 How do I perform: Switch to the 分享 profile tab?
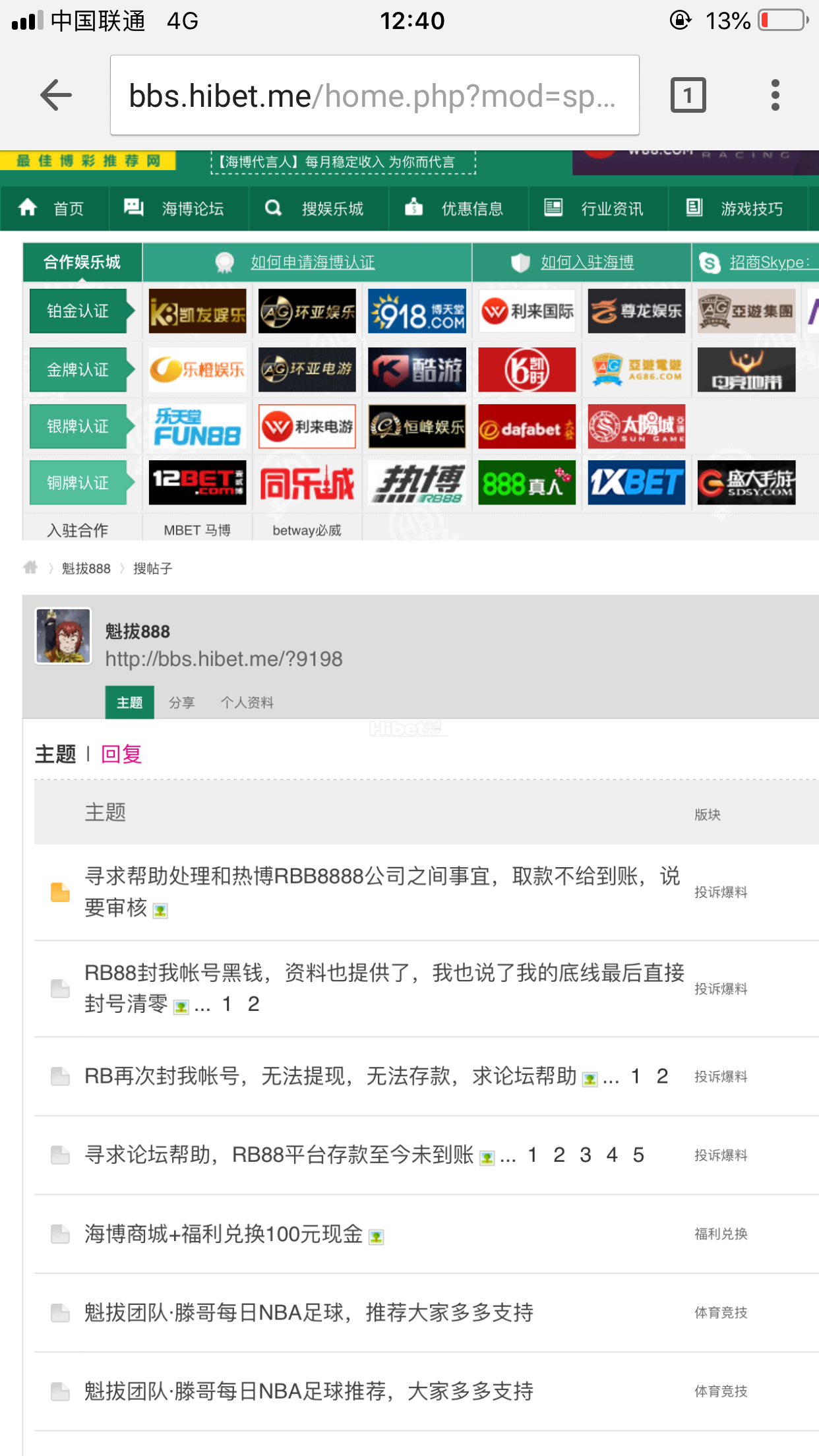click(x=181, y=703)
